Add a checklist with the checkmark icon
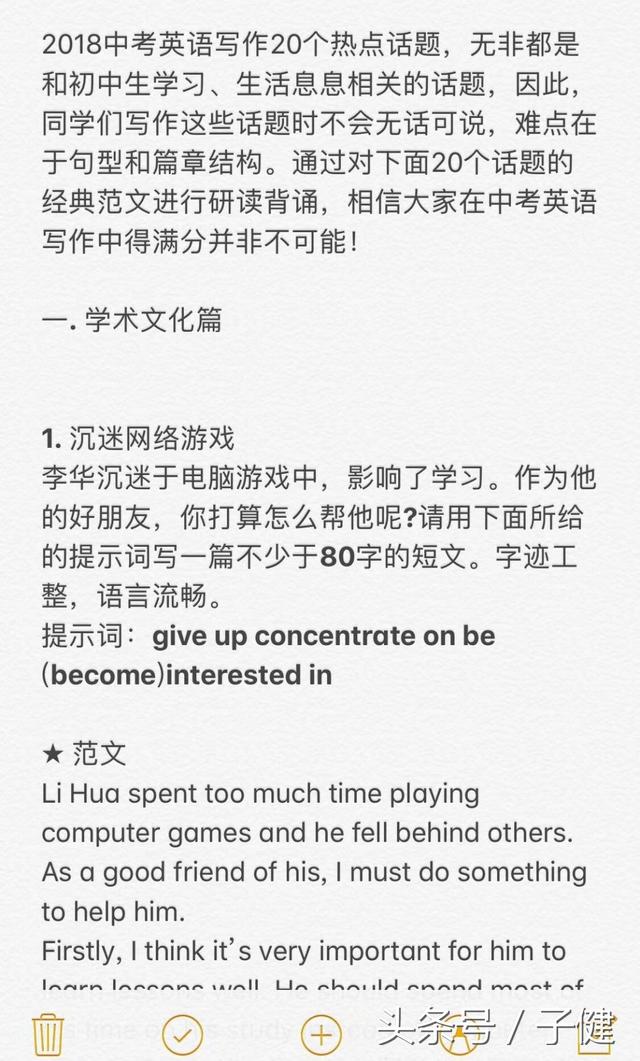The height and width of the screenshot is (1061, 640). click(183, 1033)
